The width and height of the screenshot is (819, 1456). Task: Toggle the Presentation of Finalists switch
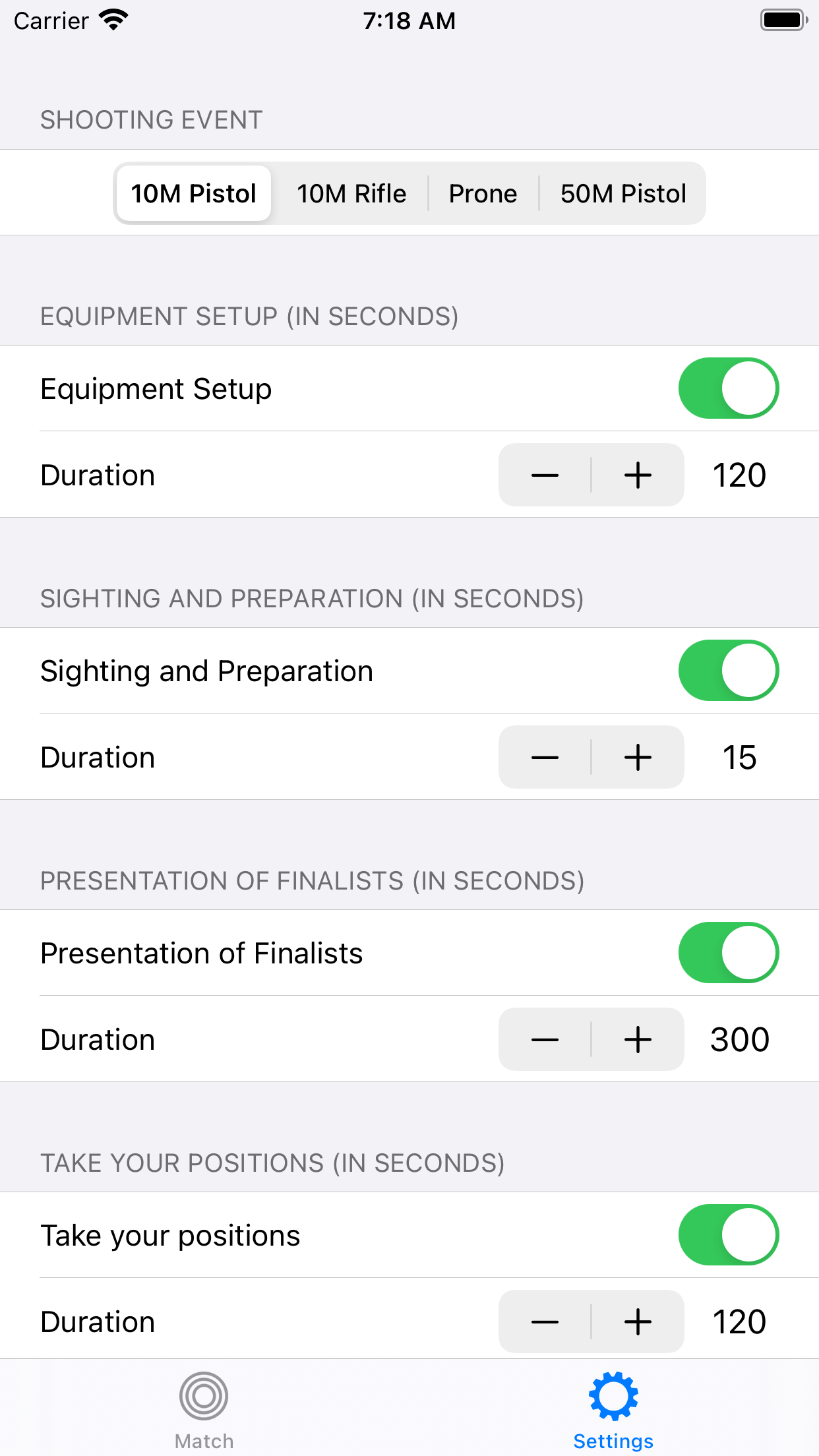pyautogui.click(x=728, y=953)
